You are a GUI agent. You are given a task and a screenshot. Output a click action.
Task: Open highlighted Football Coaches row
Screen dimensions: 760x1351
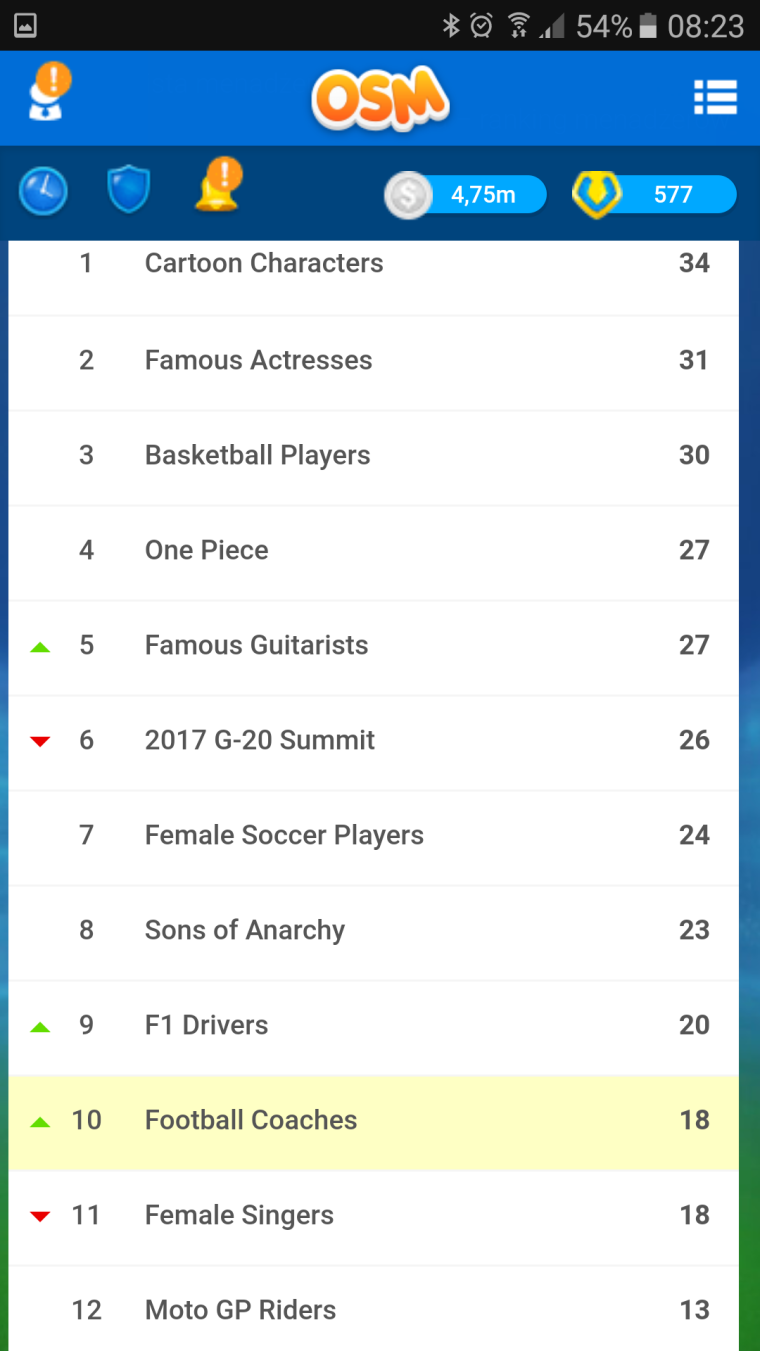pyautogui.click(x=374, y=1121)
